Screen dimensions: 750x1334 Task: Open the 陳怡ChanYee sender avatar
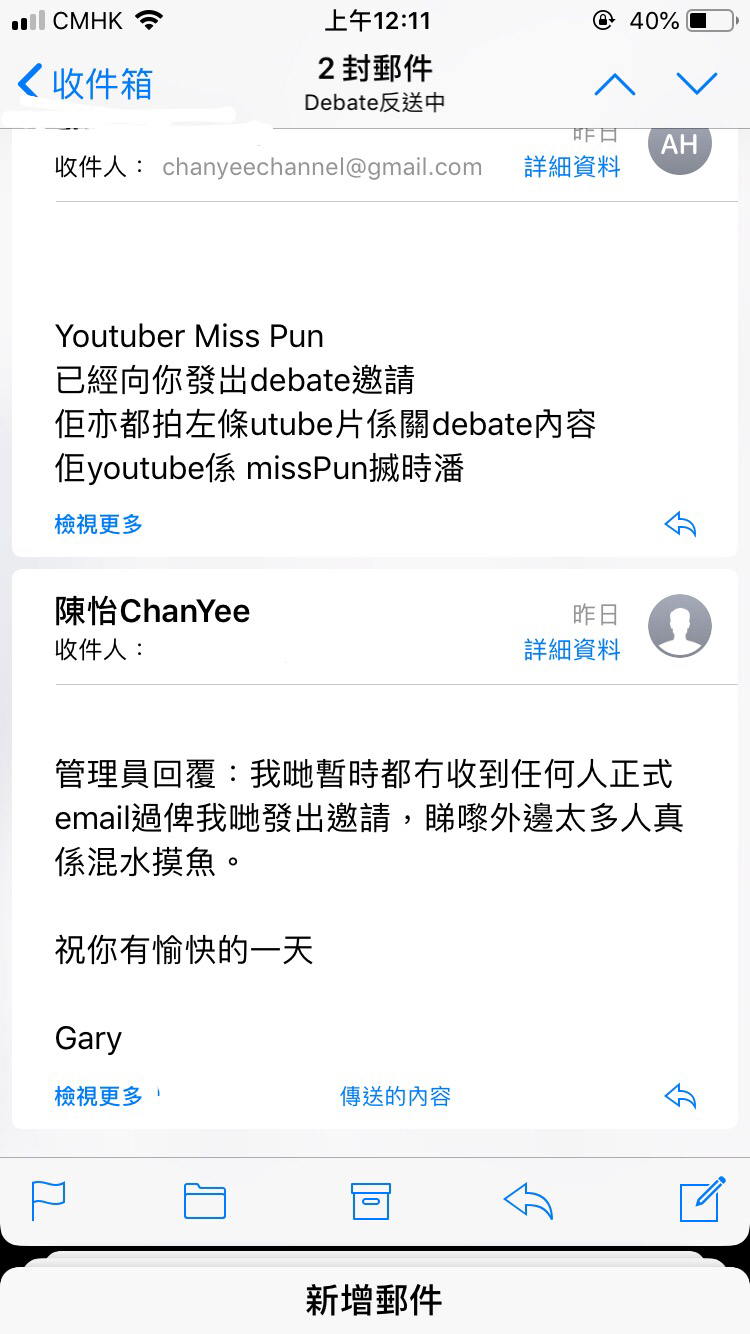pos(680,626)
